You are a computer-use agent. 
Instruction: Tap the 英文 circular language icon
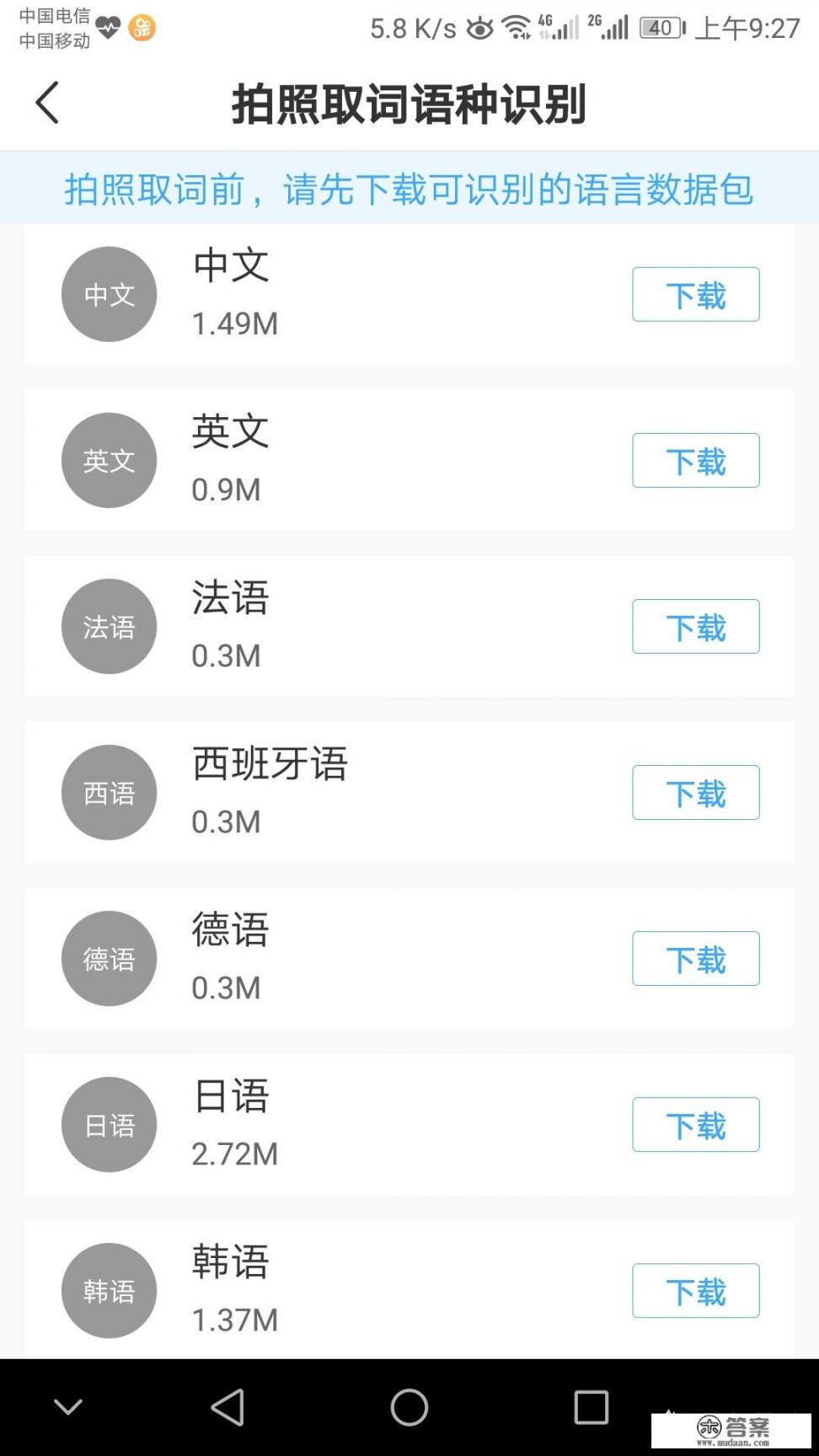(109, 460)
